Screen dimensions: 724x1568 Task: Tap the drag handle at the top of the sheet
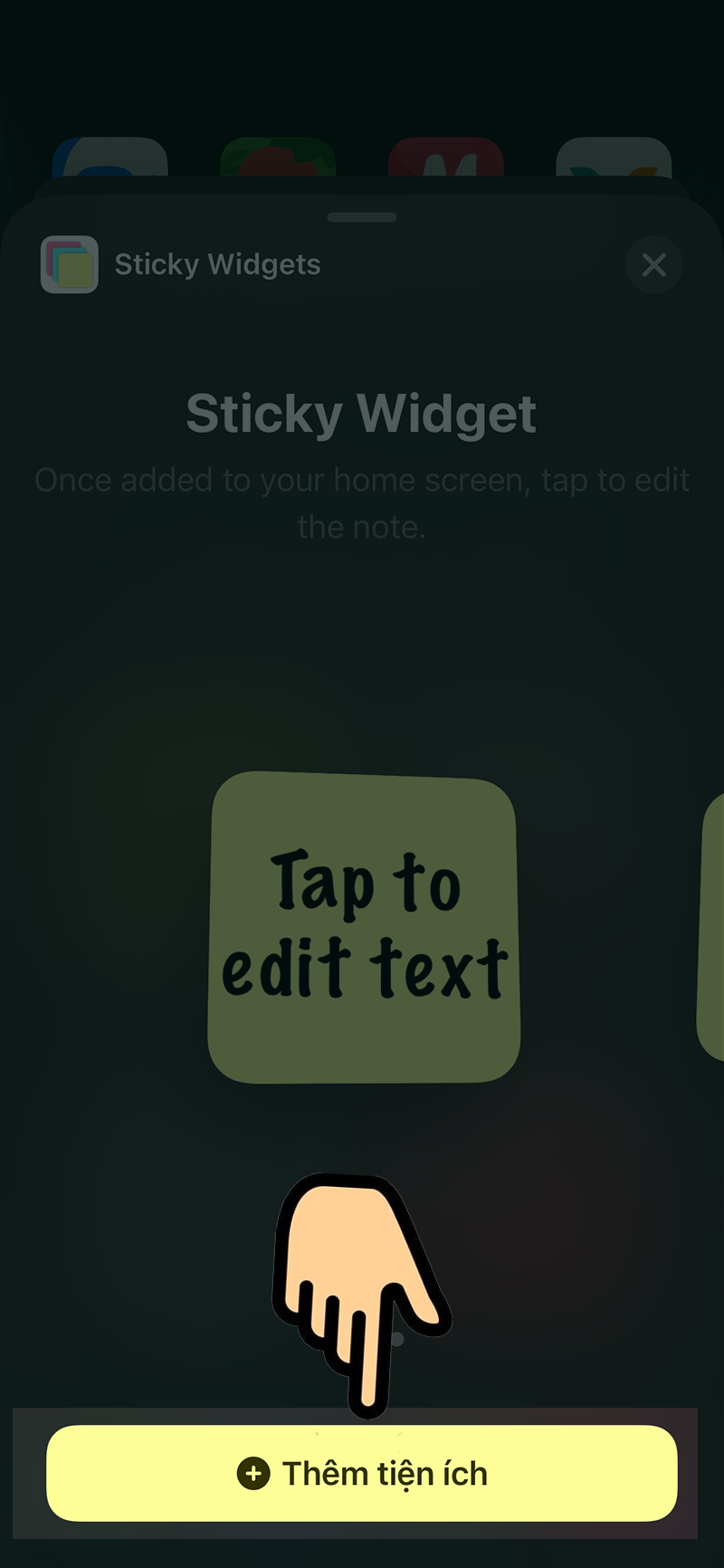[361, 217]
